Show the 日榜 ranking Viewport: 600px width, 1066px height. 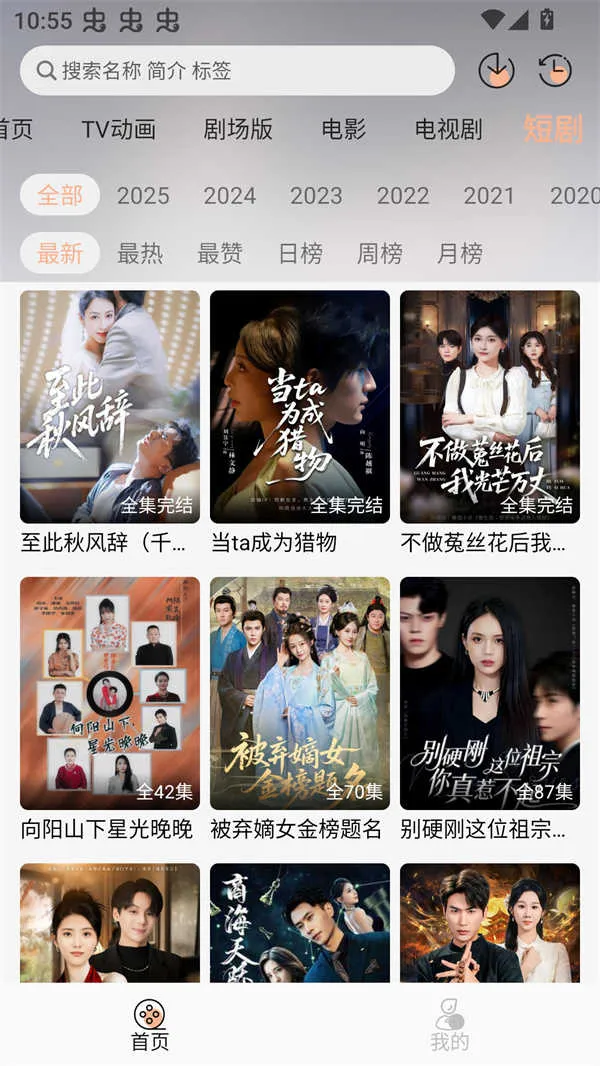pyautogui.click(x=300, y=254)
